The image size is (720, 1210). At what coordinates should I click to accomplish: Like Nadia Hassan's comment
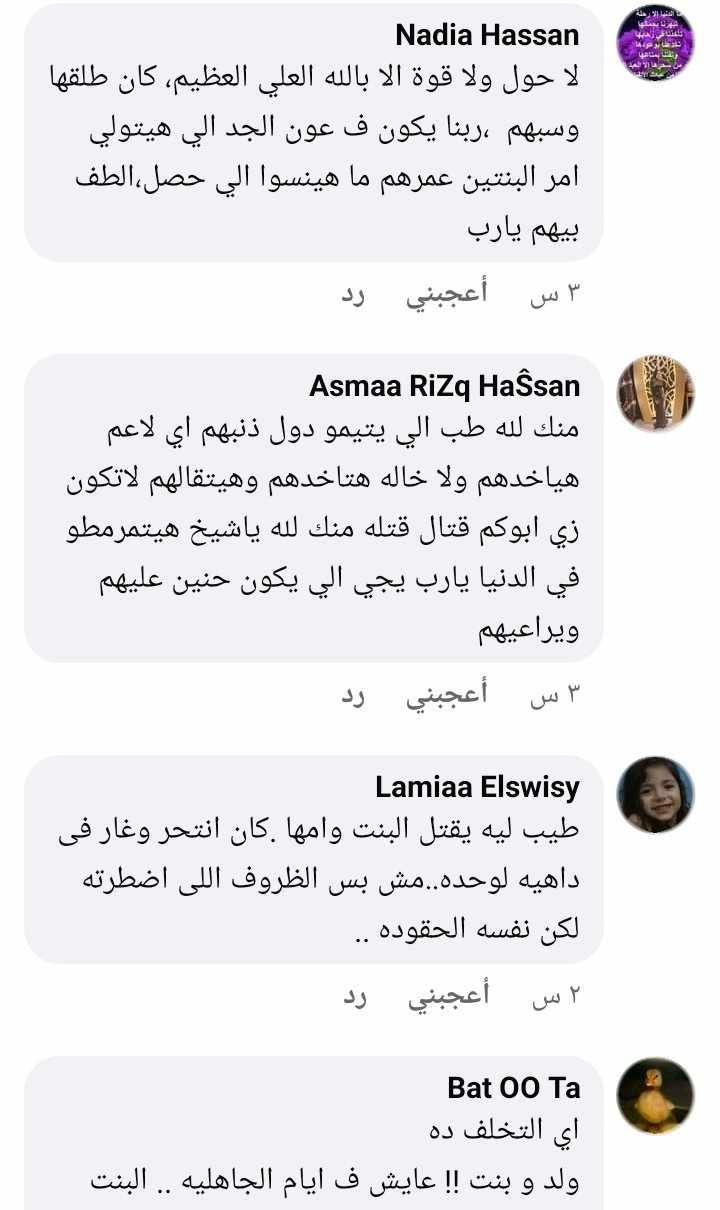point(446,295)
